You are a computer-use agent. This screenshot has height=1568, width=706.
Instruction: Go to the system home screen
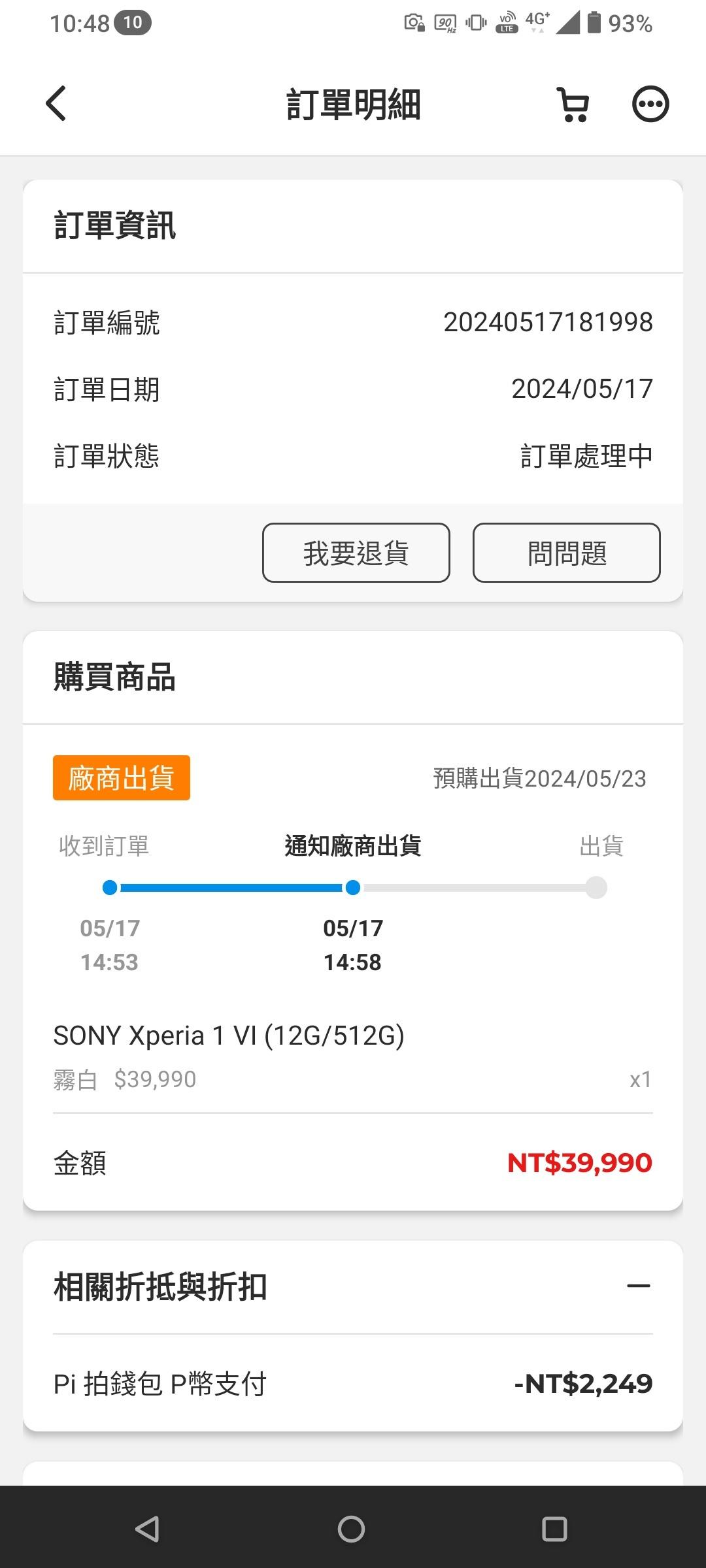pos(352,1529)
